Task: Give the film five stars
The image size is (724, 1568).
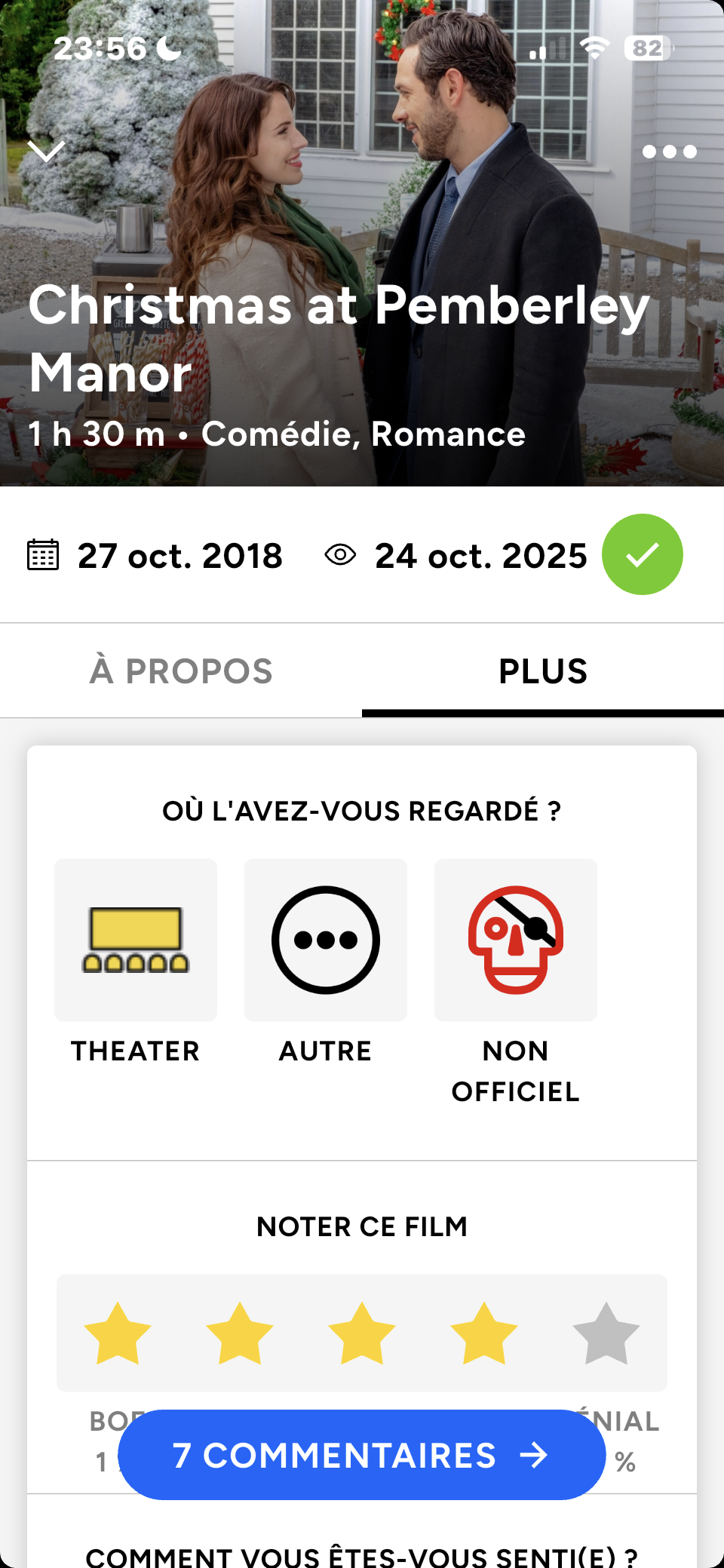Action: (x=606, y=1333)
